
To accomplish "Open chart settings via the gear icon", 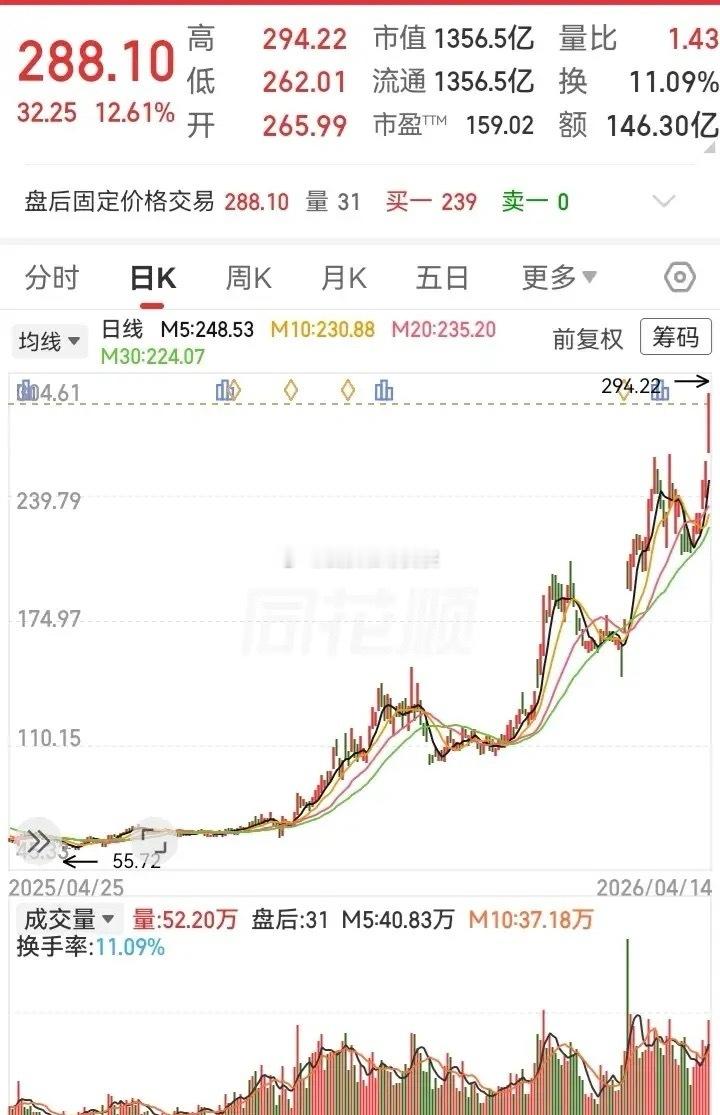I will [x=679, y=277].
